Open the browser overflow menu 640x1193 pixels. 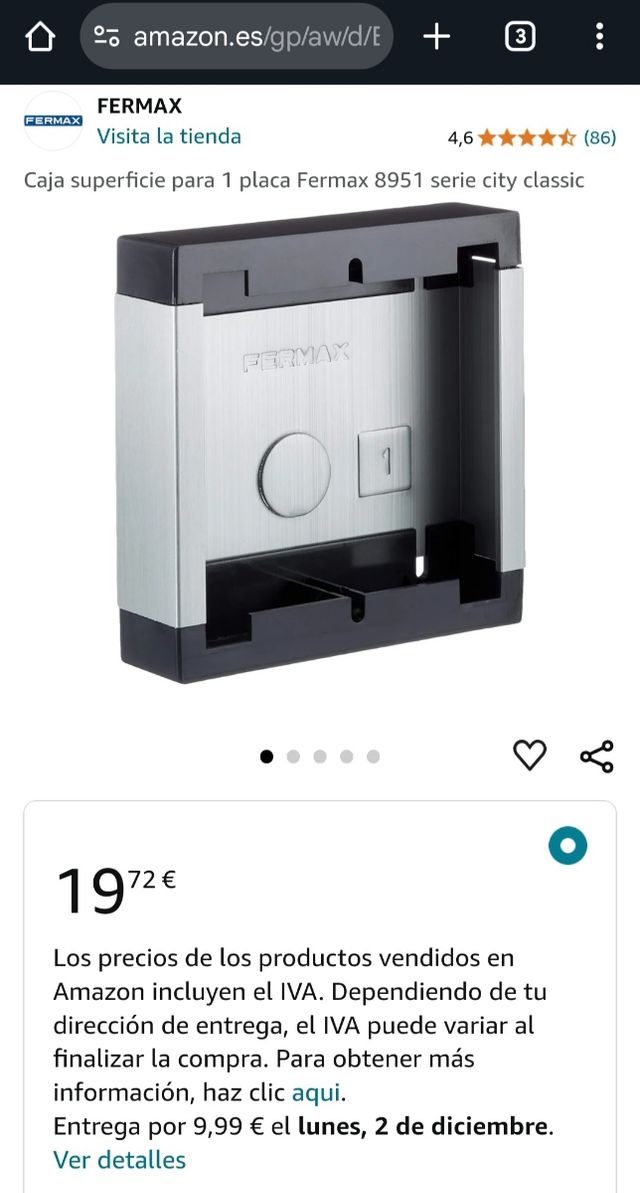[599, 37]
